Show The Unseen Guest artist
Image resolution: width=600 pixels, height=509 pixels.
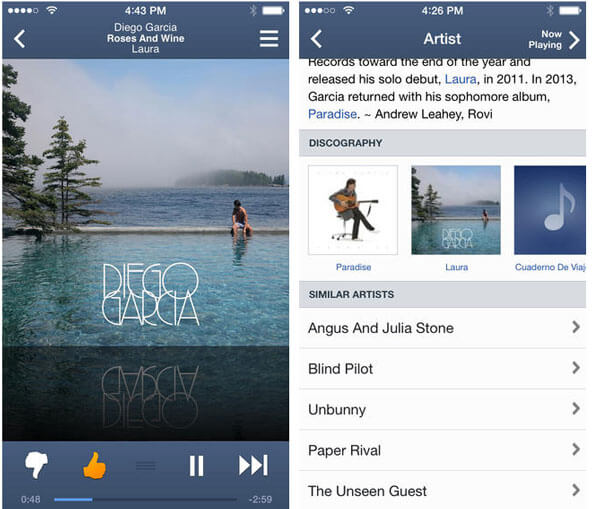(443, 490)
